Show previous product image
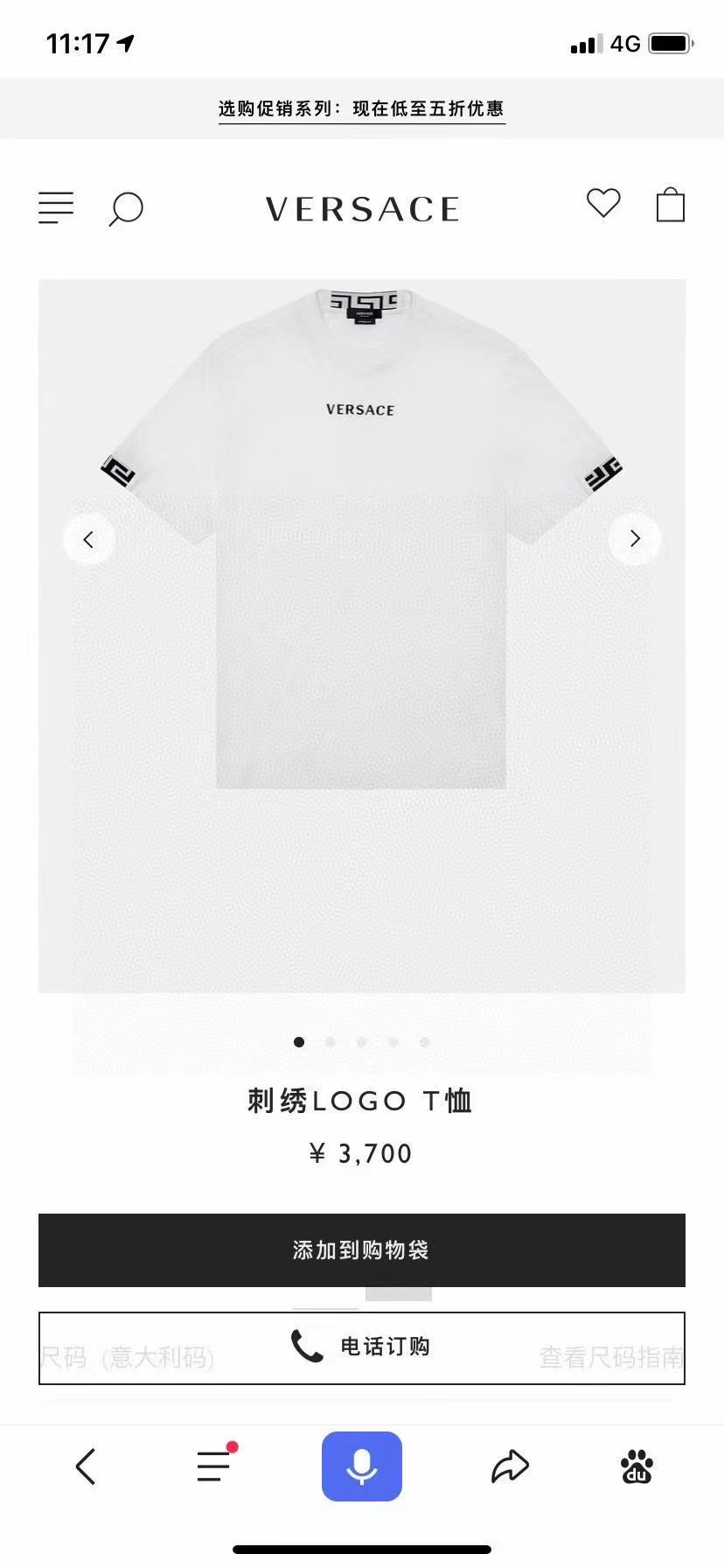Image resolution: width=724 pixels, height=1568 pixels. pyautogui.click(x=88, y=540)
